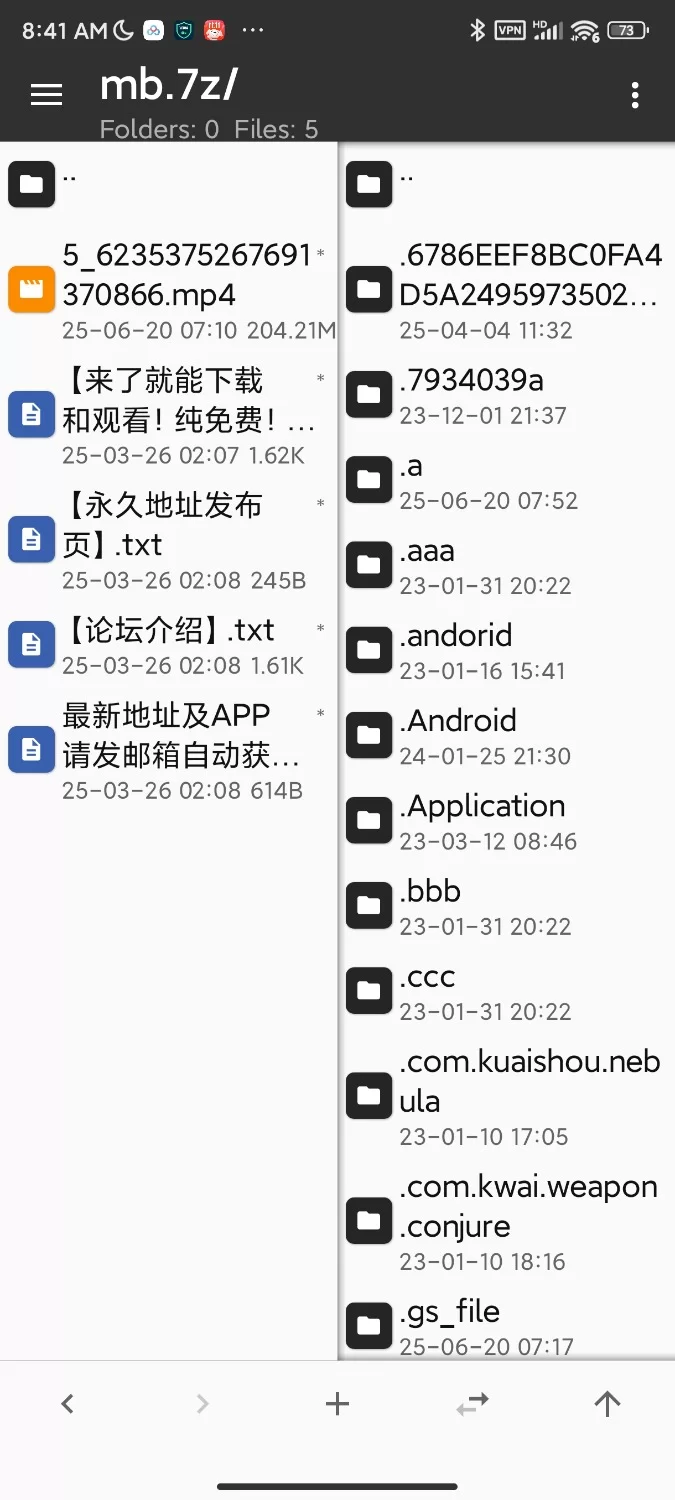The image size is (675, 1500).
Task: Tap the up arrow in bottom toolbar
Action: (607, 1404)
